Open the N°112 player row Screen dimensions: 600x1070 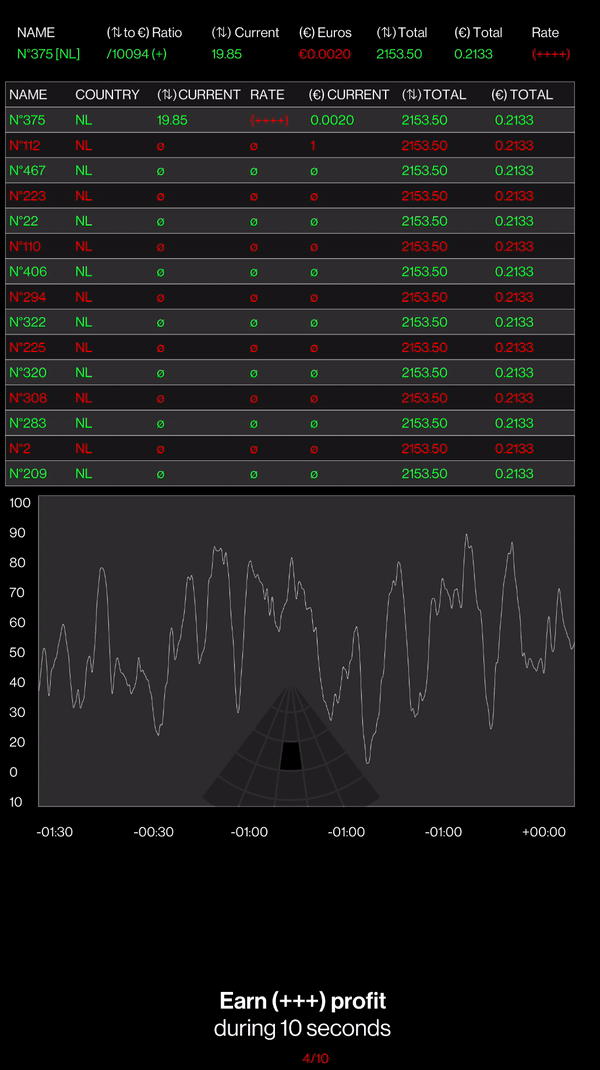point(289,145)
